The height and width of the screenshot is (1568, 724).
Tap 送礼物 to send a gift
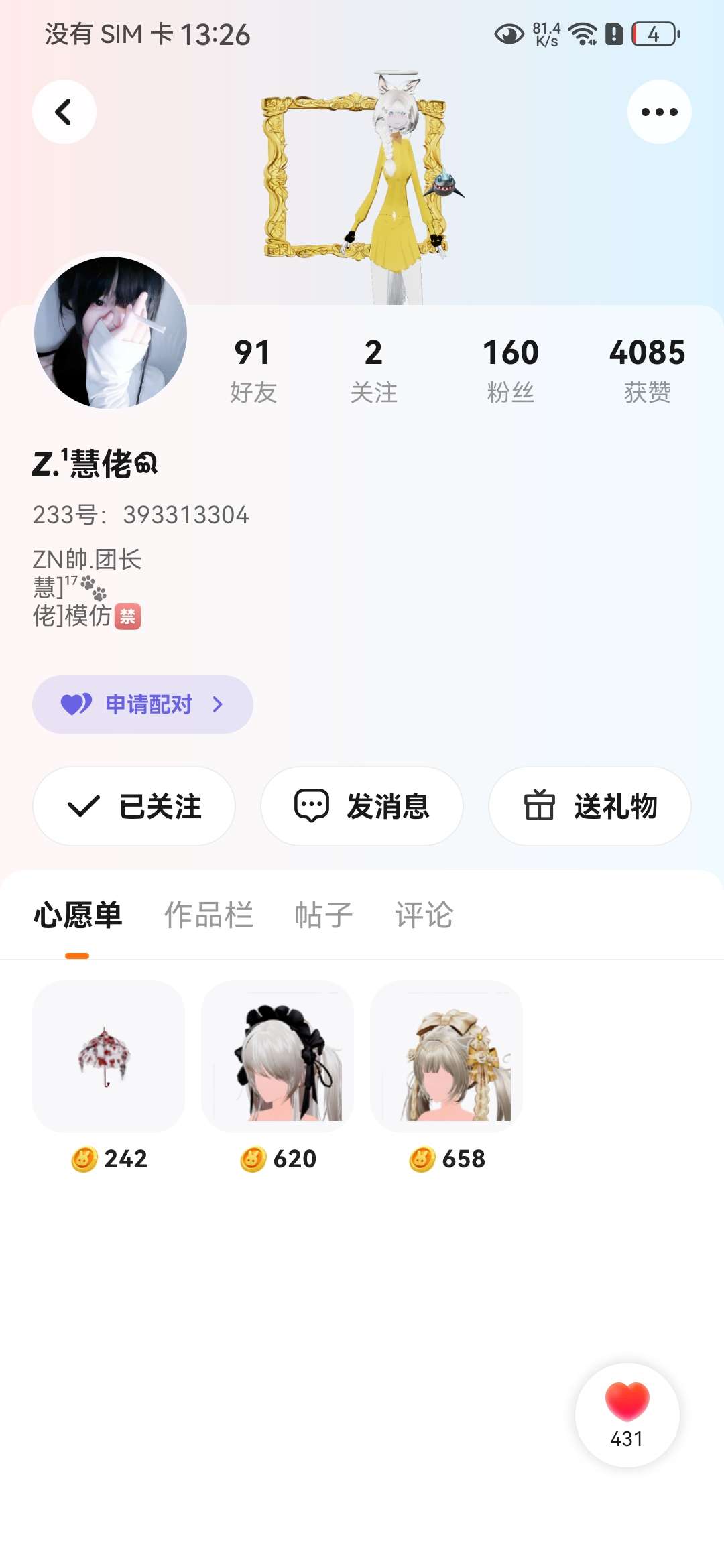pyautogui.click(x=590, y=806)
